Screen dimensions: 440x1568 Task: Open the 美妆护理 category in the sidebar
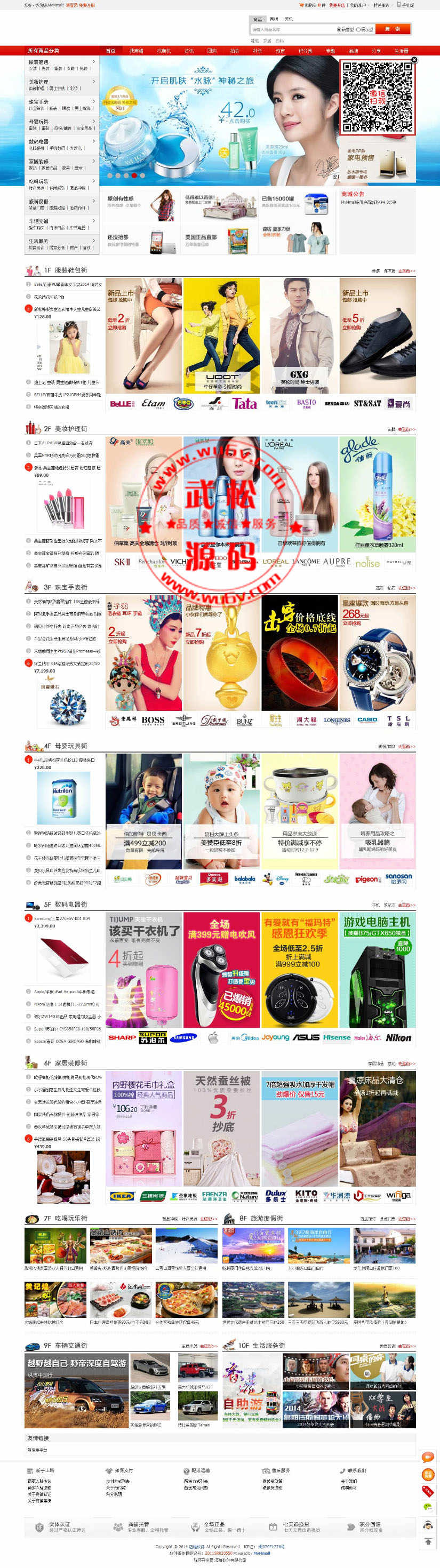[38, 82]
